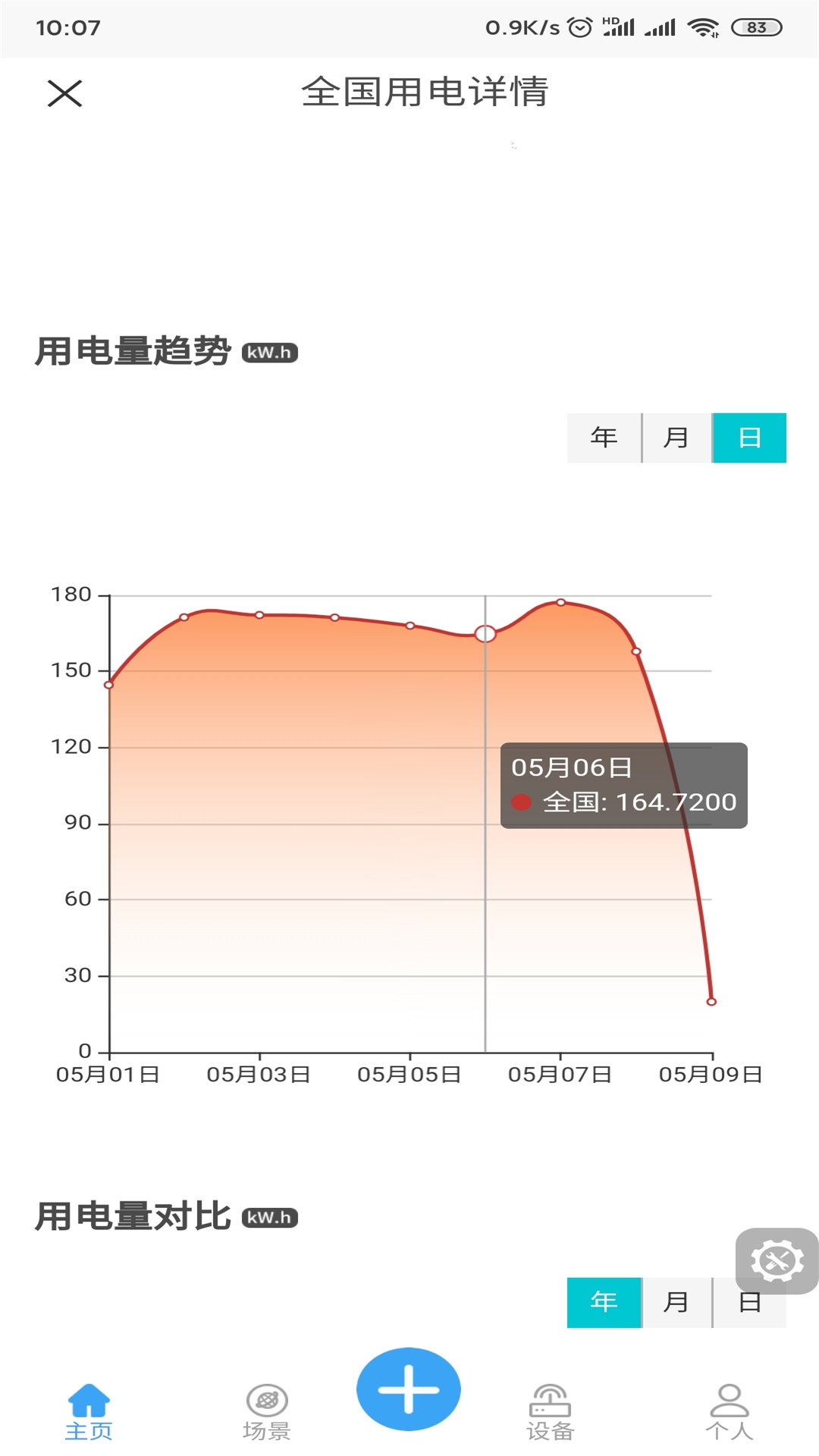Tap the 05月07日 peak data point on chart
Viewport: 819px width, 1456px height.
(560, 602)
